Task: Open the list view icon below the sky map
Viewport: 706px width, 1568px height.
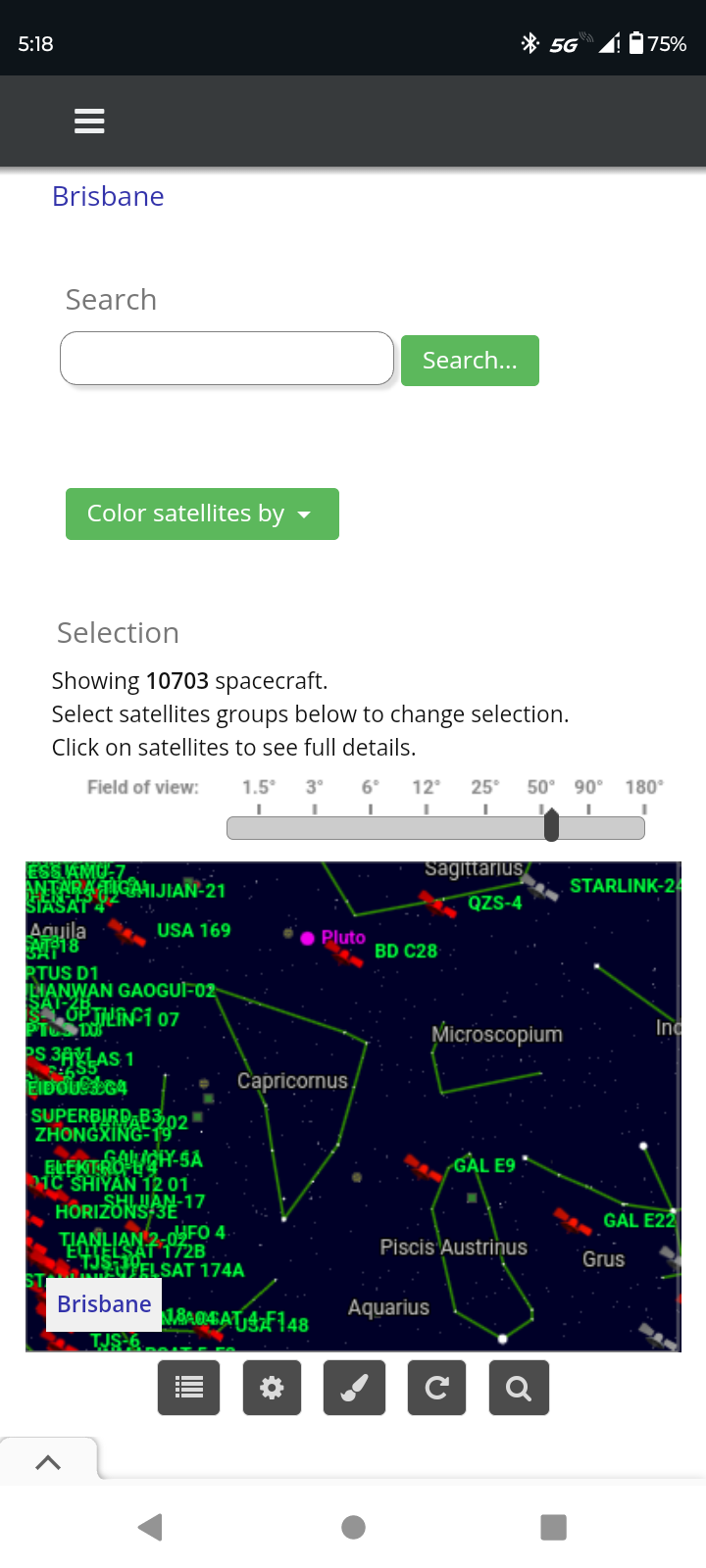Action: [188, 1388]
